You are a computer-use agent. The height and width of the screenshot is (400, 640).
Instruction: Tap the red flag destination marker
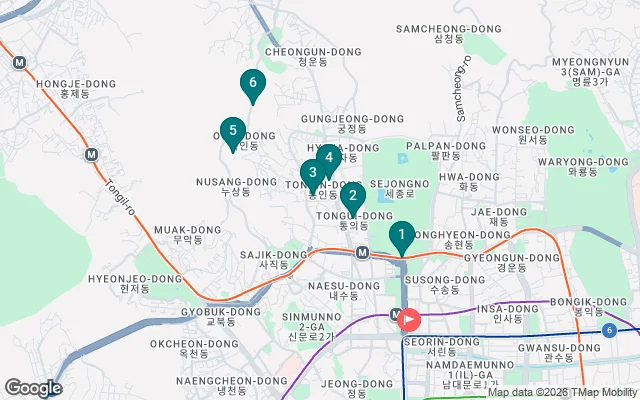pos(409,319)
